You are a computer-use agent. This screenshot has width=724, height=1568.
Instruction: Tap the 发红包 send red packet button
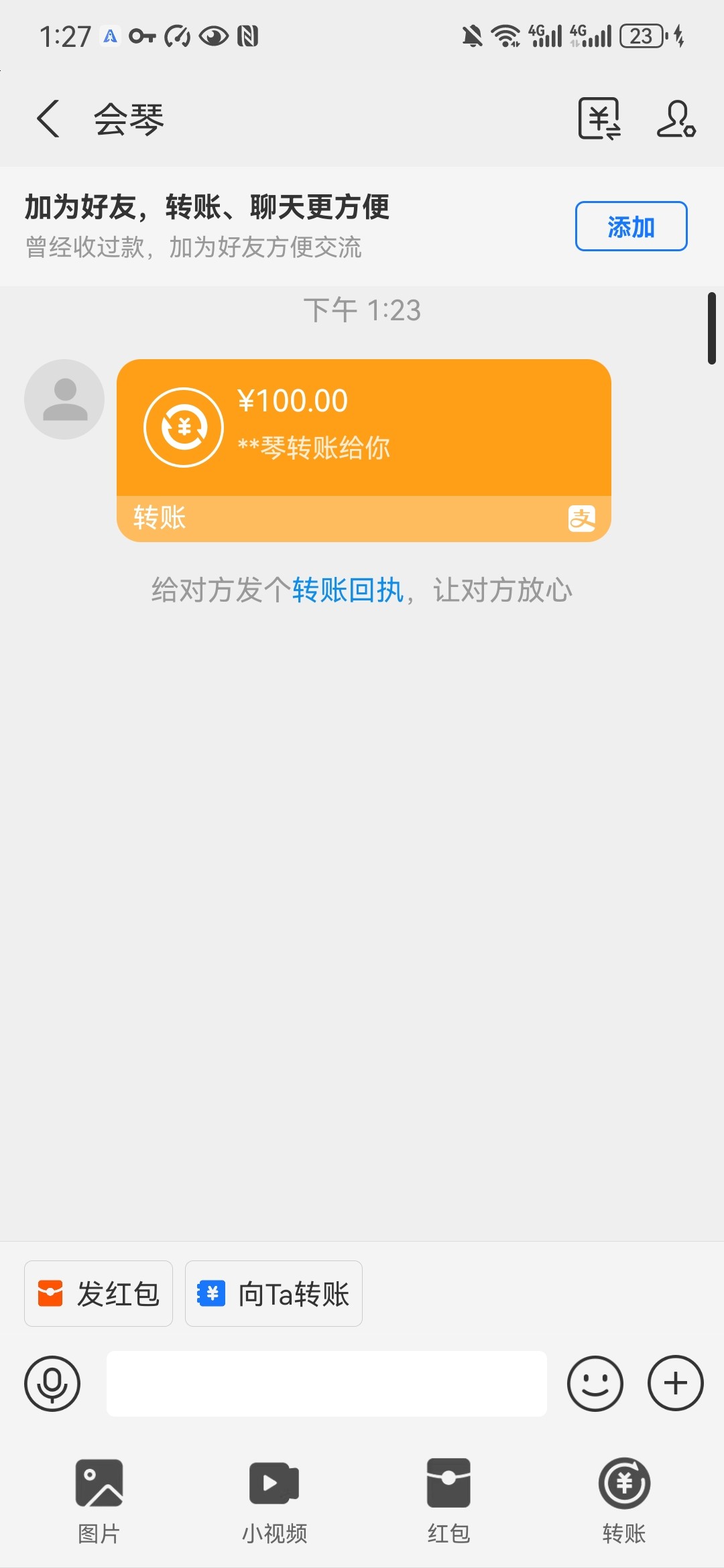[98, 1293]
